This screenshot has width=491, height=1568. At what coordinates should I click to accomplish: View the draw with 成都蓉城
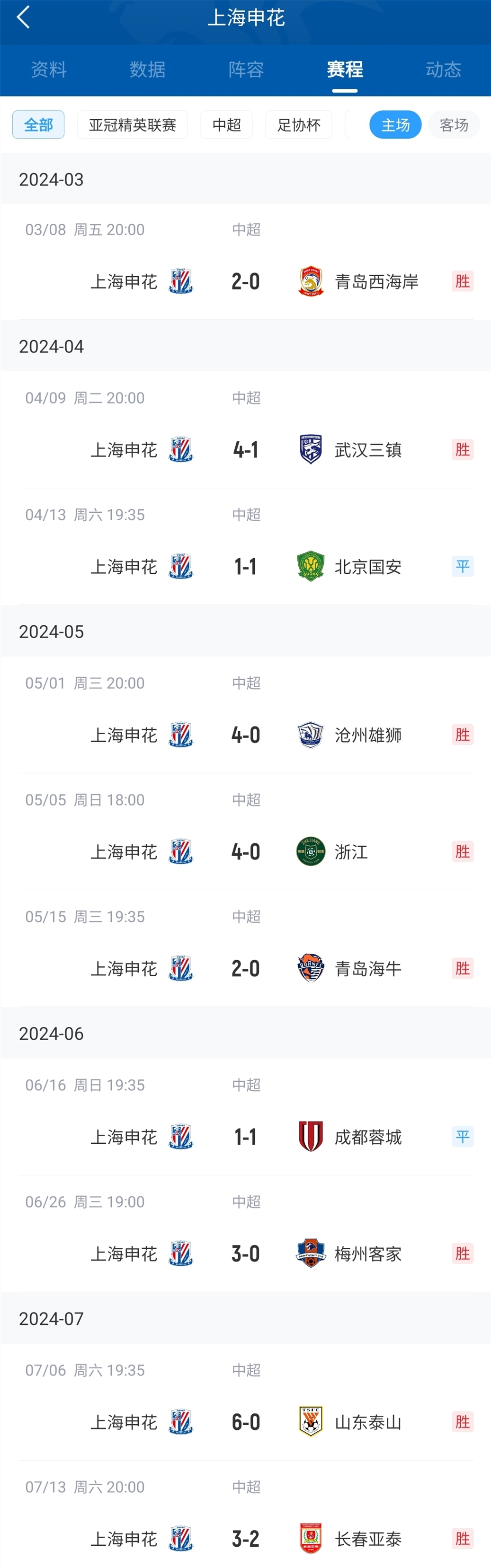(x=245, y=1137)
